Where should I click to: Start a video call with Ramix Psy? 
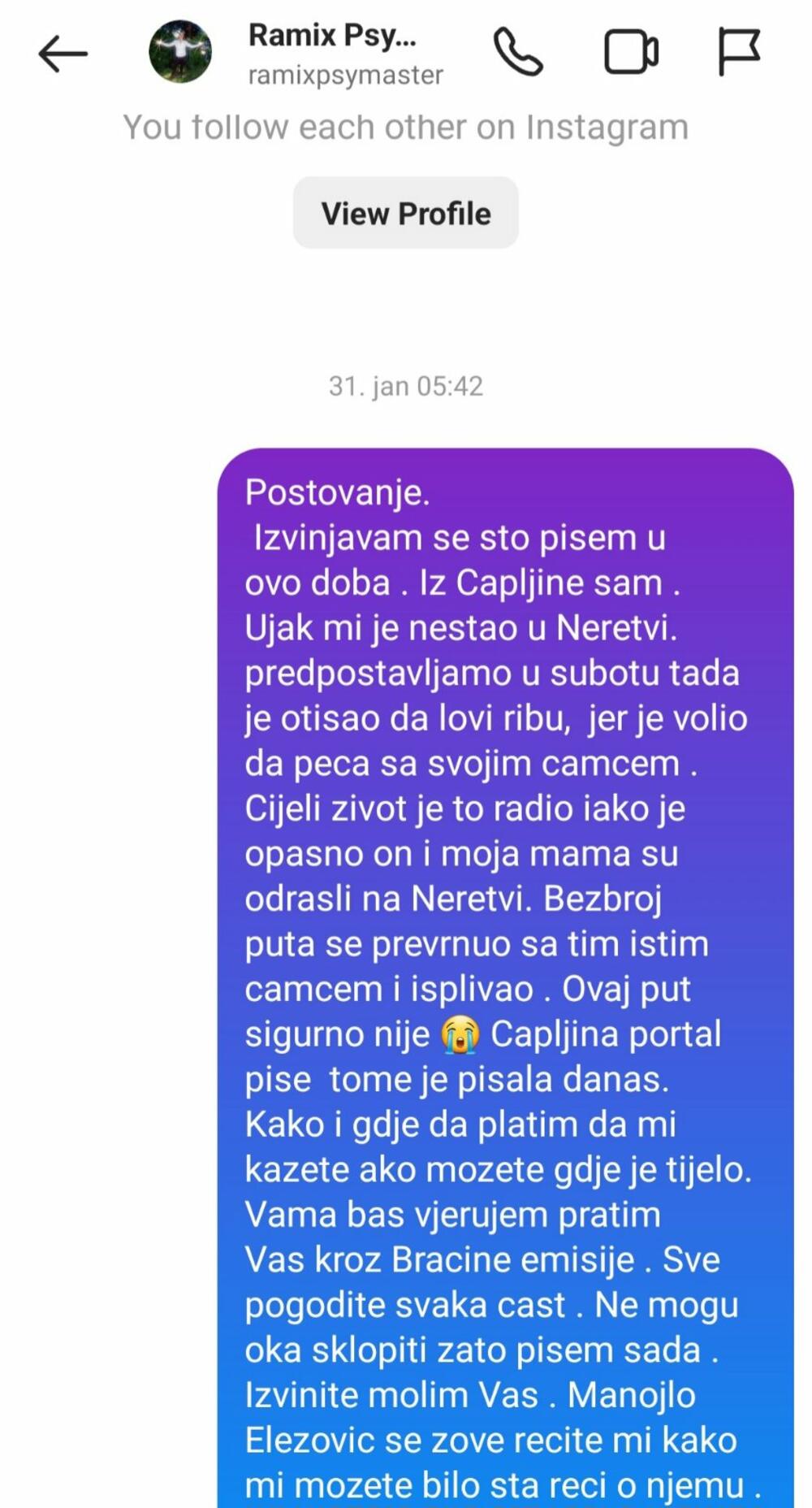click(x=631, y=53)
